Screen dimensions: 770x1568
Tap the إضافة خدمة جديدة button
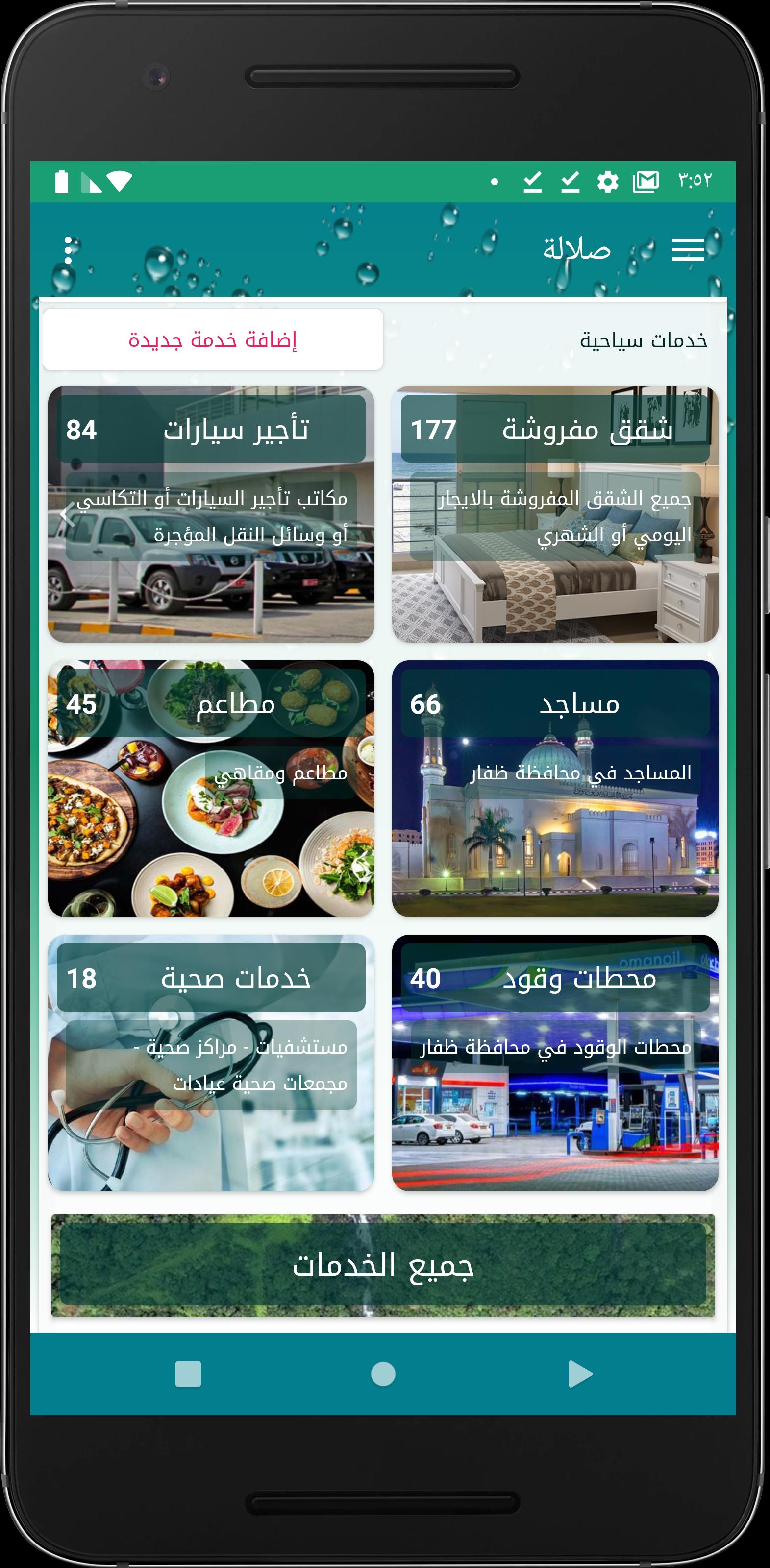(x=213, y=339)
